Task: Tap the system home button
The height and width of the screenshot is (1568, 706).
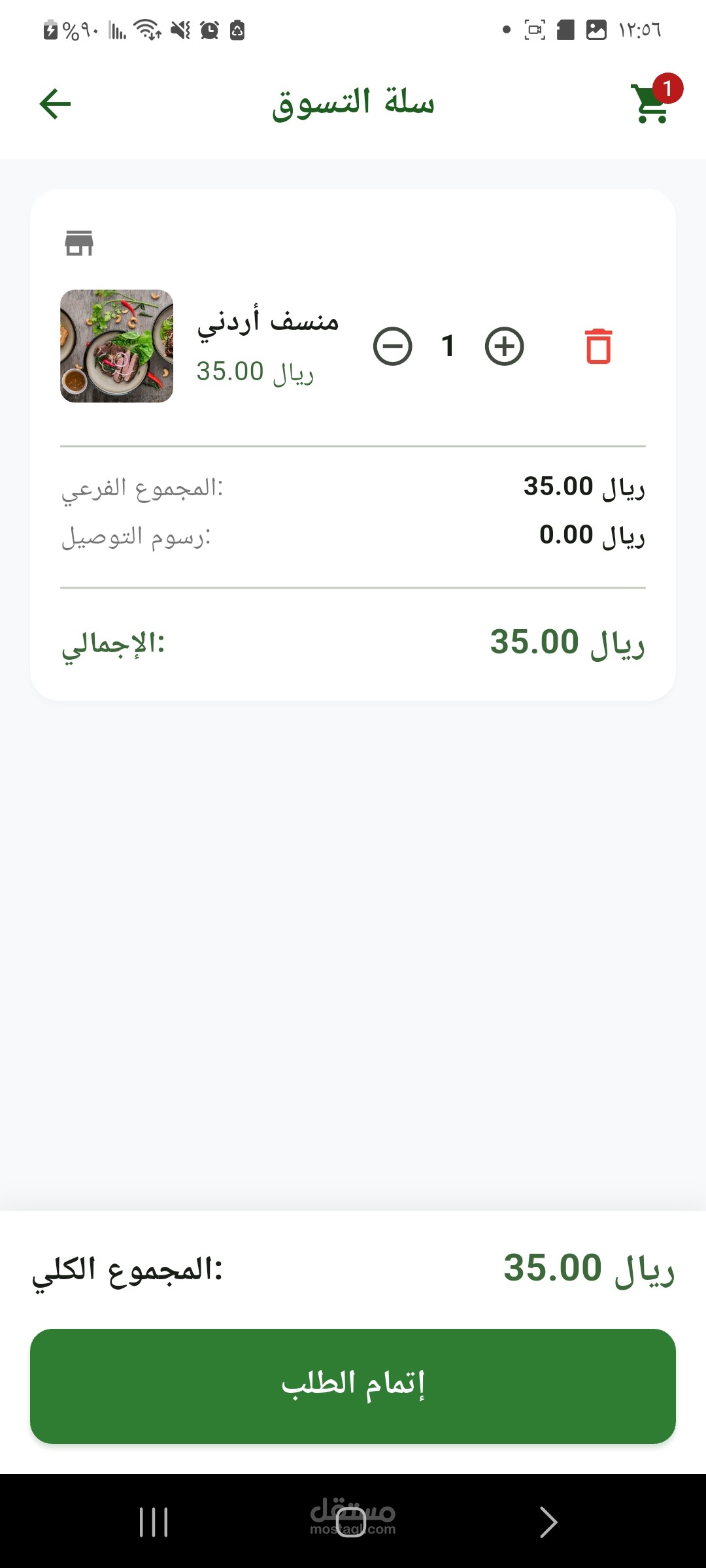Action: [x=352, y=1522]
